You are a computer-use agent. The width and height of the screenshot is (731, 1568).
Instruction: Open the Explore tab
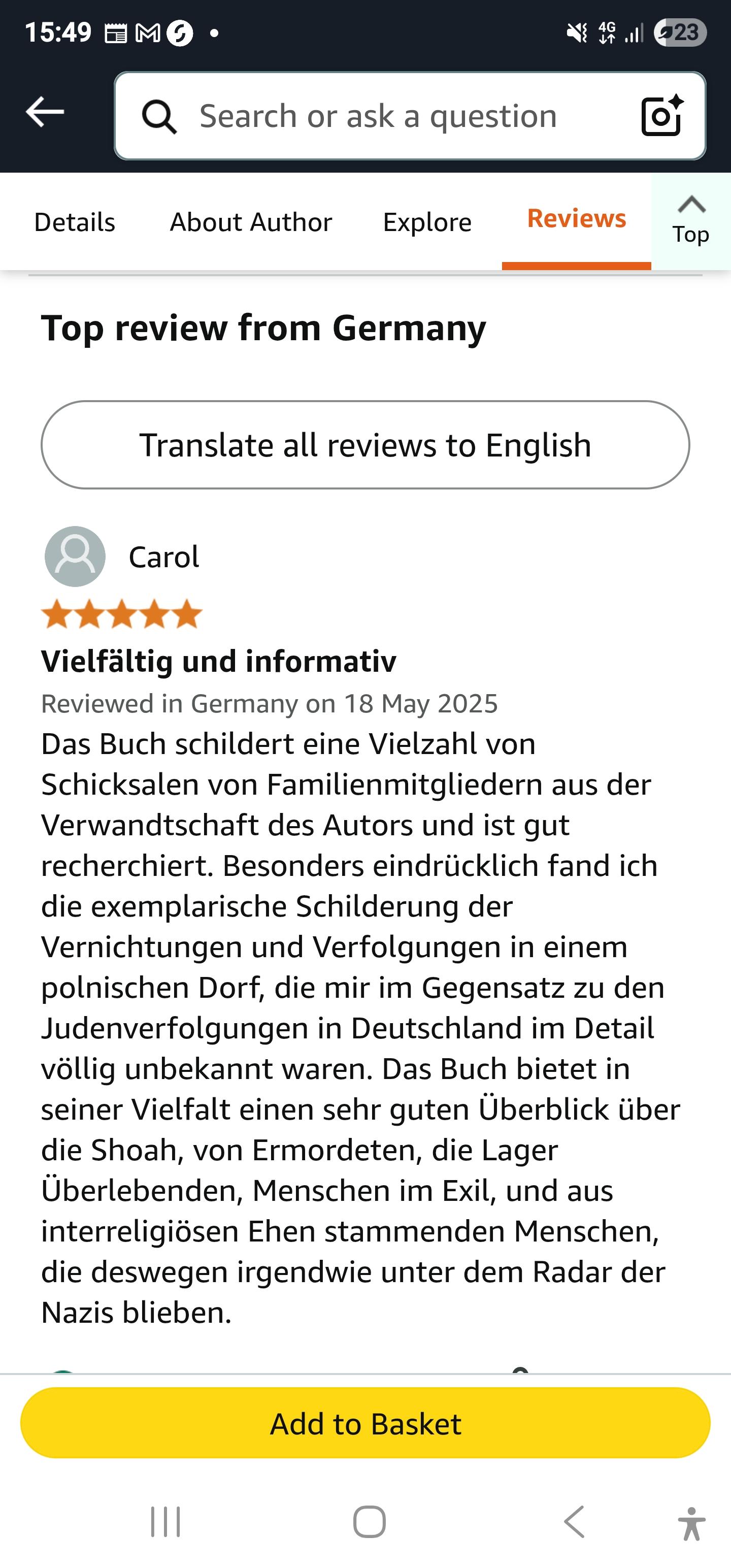427,222
